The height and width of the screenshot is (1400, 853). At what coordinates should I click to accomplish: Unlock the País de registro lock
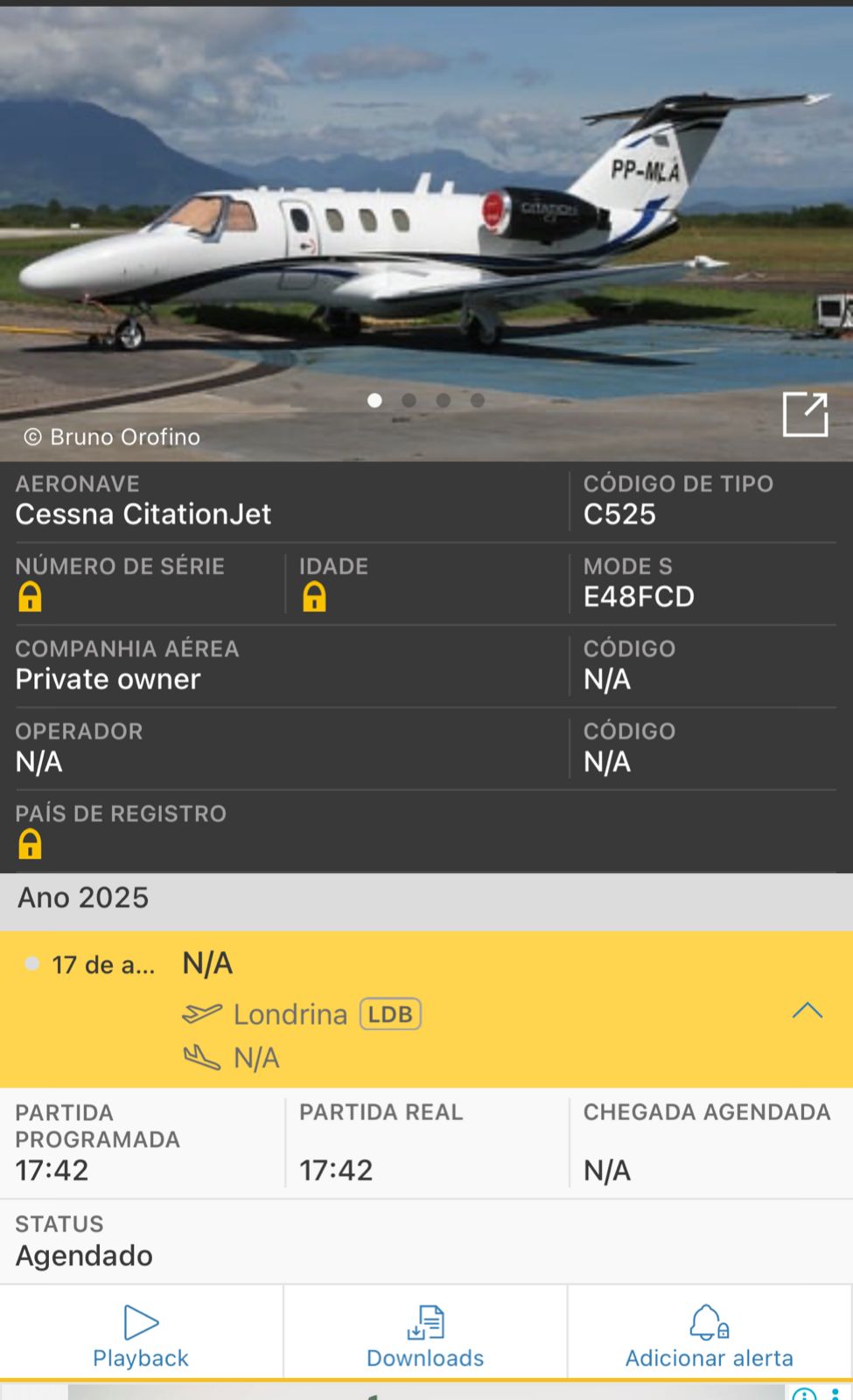pyautogui.click(x=30, y=844)
